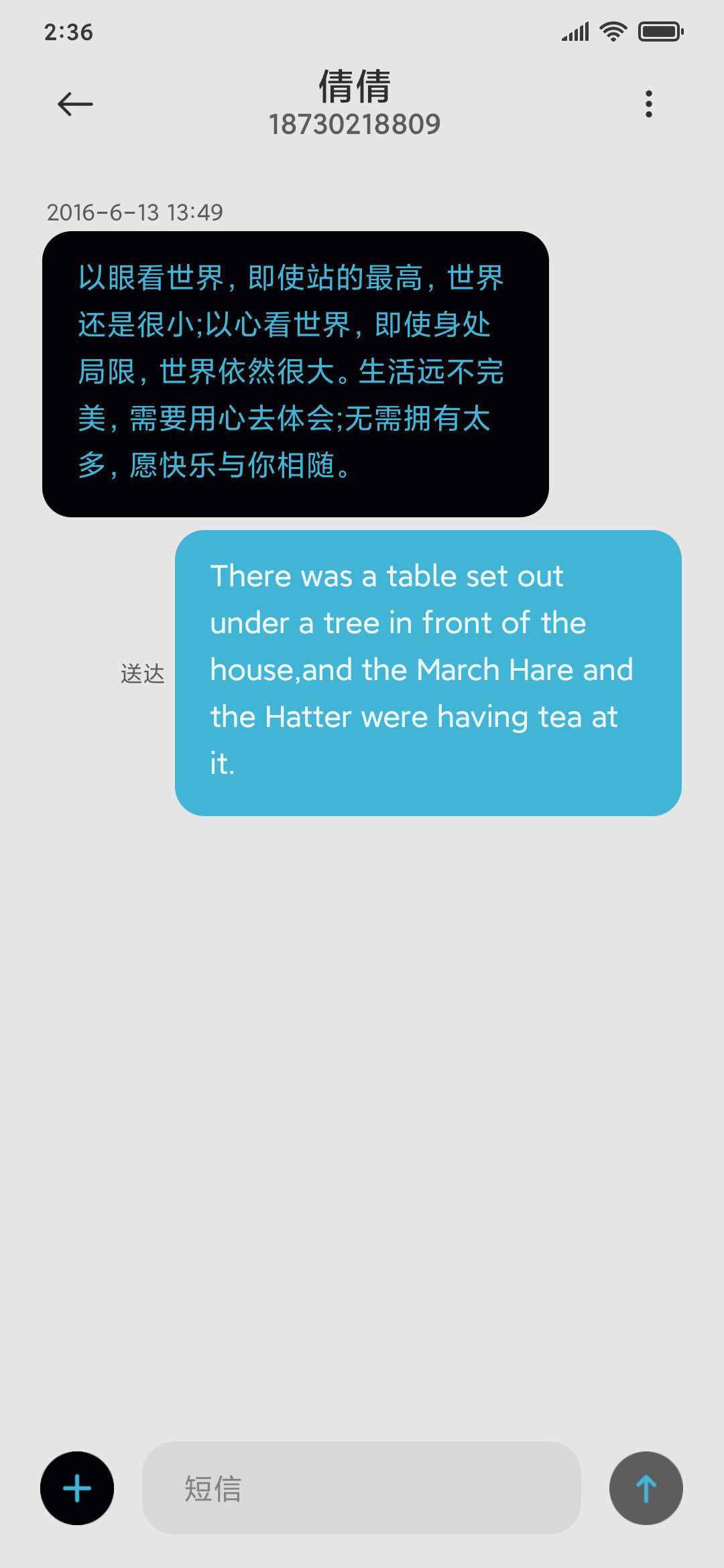
Task: Tap the plus attachment button
Action: point(77,1488)
